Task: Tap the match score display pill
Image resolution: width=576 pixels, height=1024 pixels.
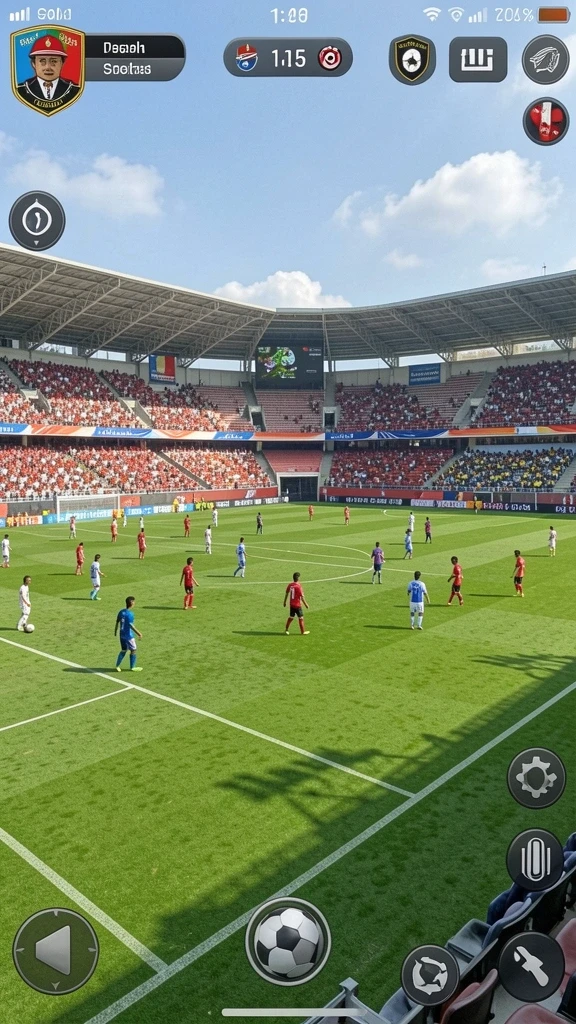Action: point(288,57)
